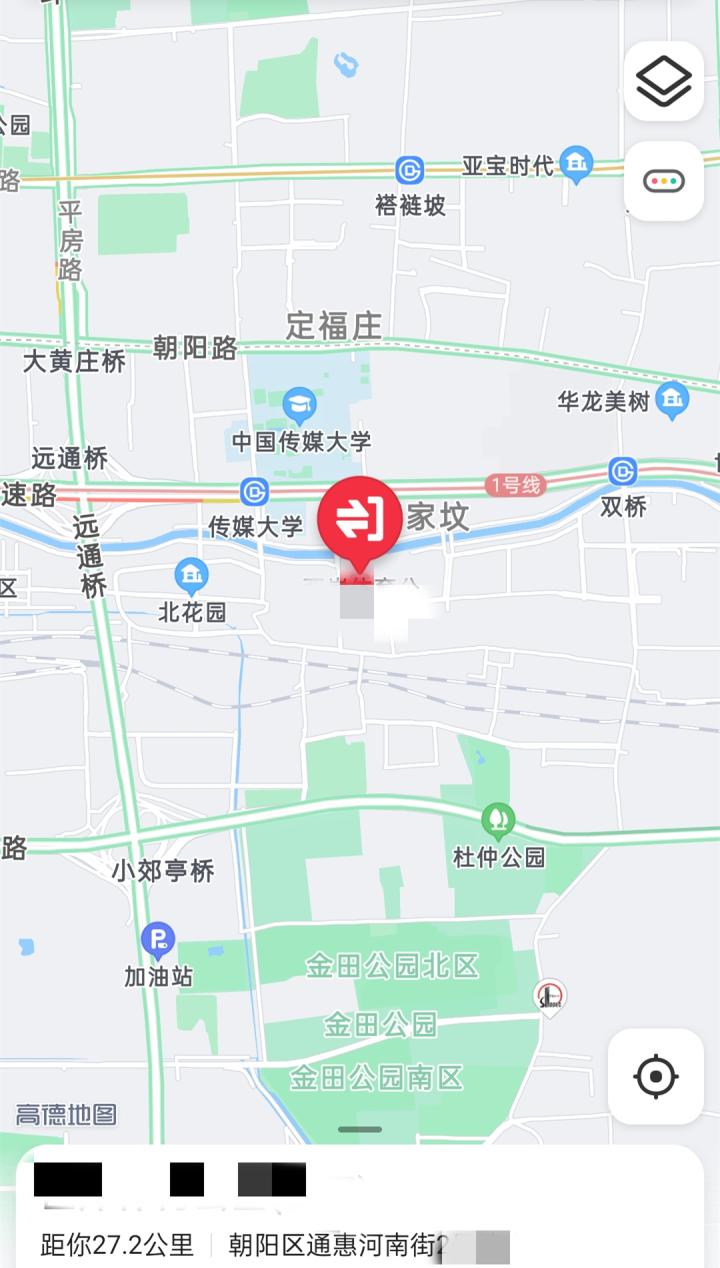Image resolution: width=720 pixels, height=1268 pixels.
Task: Open the 朝阳区通惠河南街 location card
Action: 360,1210
